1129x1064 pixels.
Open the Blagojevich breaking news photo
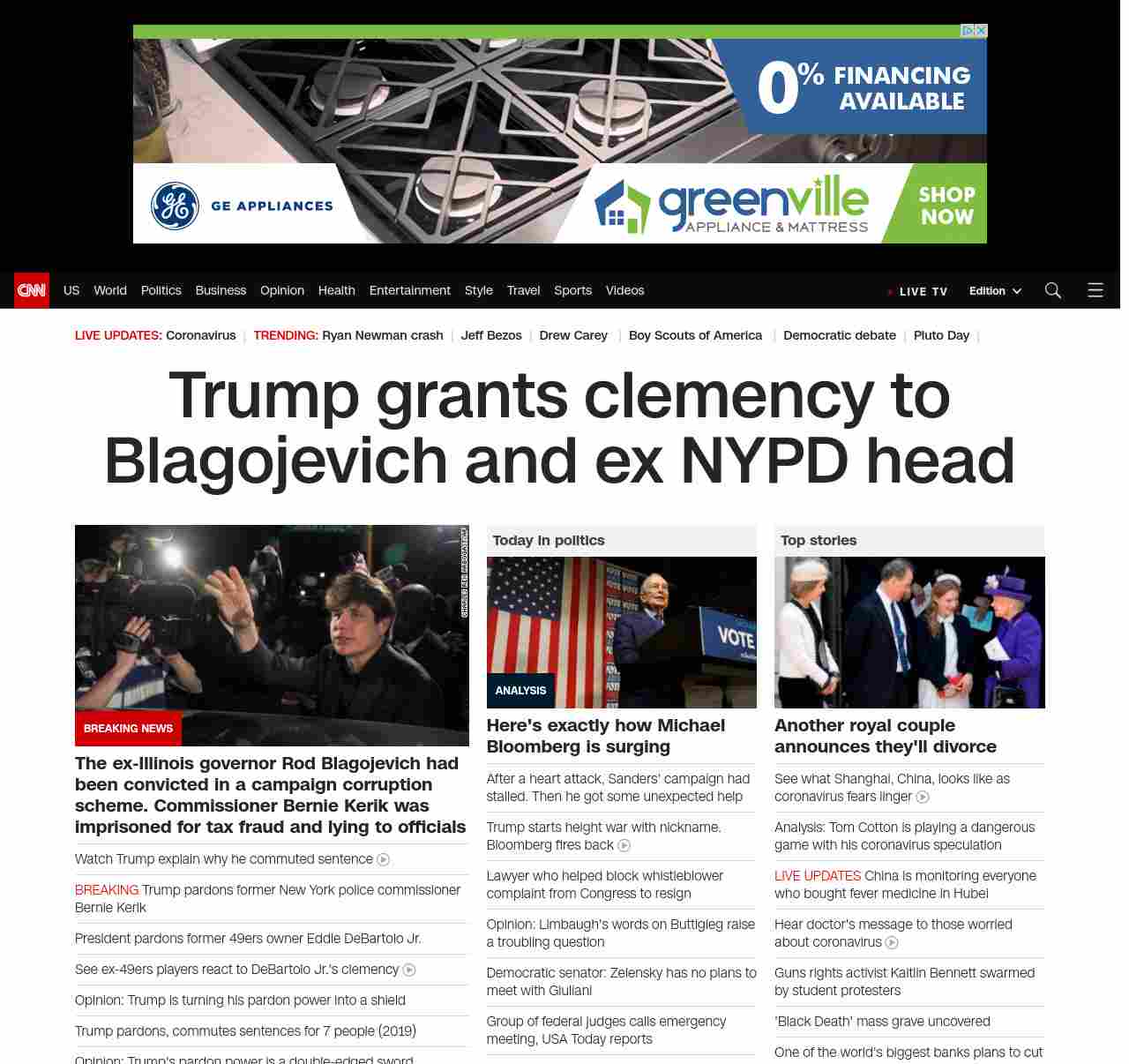click(x=272, y=635)
